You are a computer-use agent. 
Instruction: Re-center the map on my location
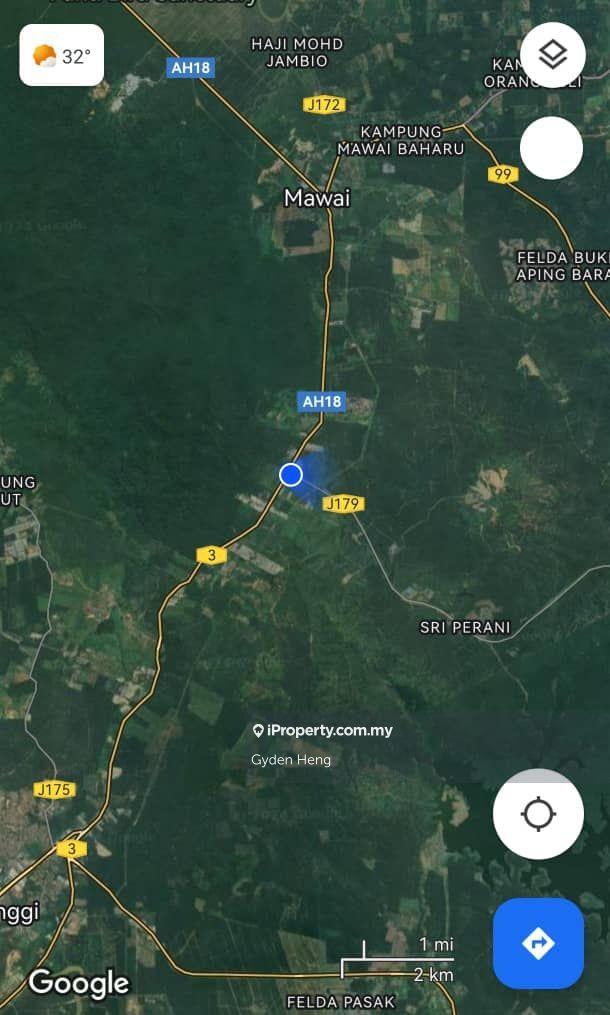point(538,814)
